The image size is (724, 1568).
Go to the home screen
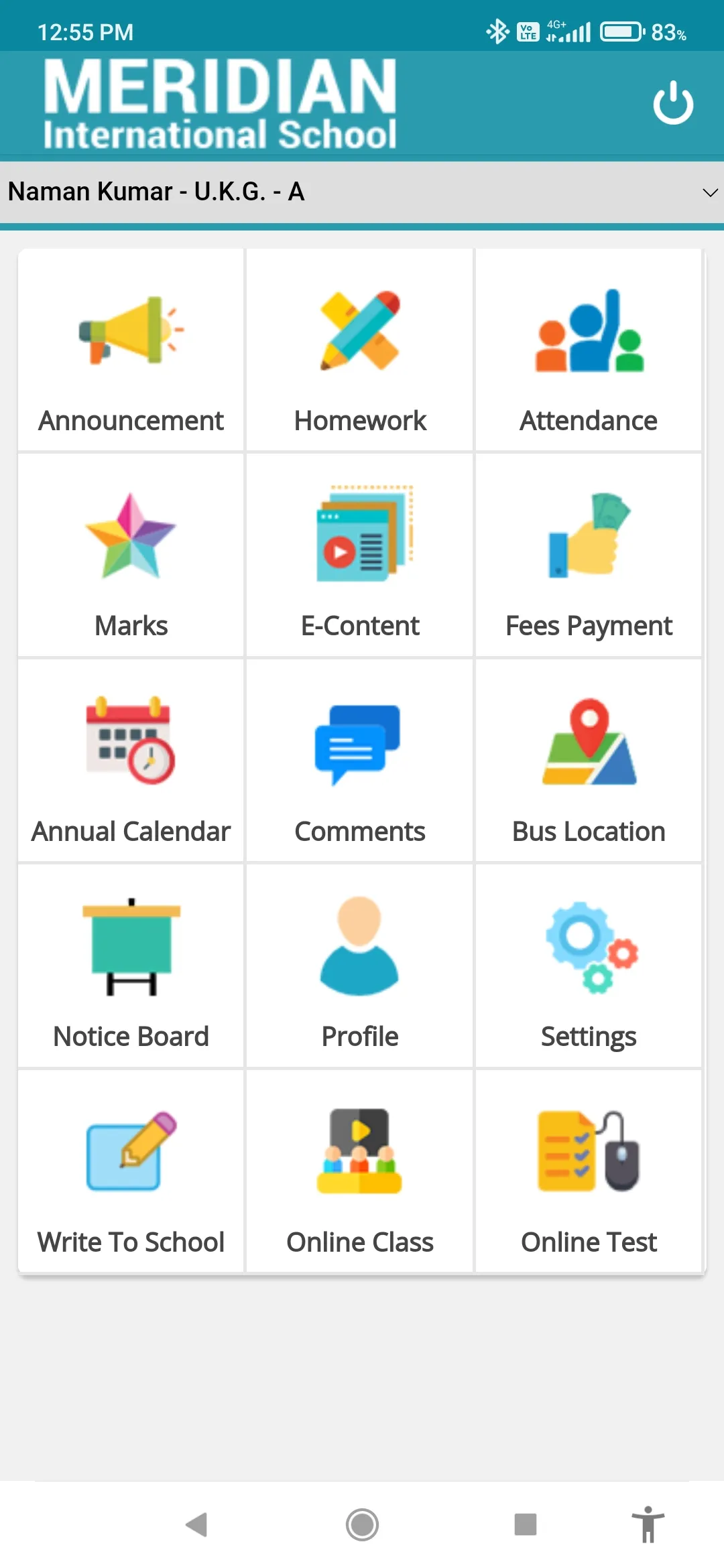(x=362, y=1524)
